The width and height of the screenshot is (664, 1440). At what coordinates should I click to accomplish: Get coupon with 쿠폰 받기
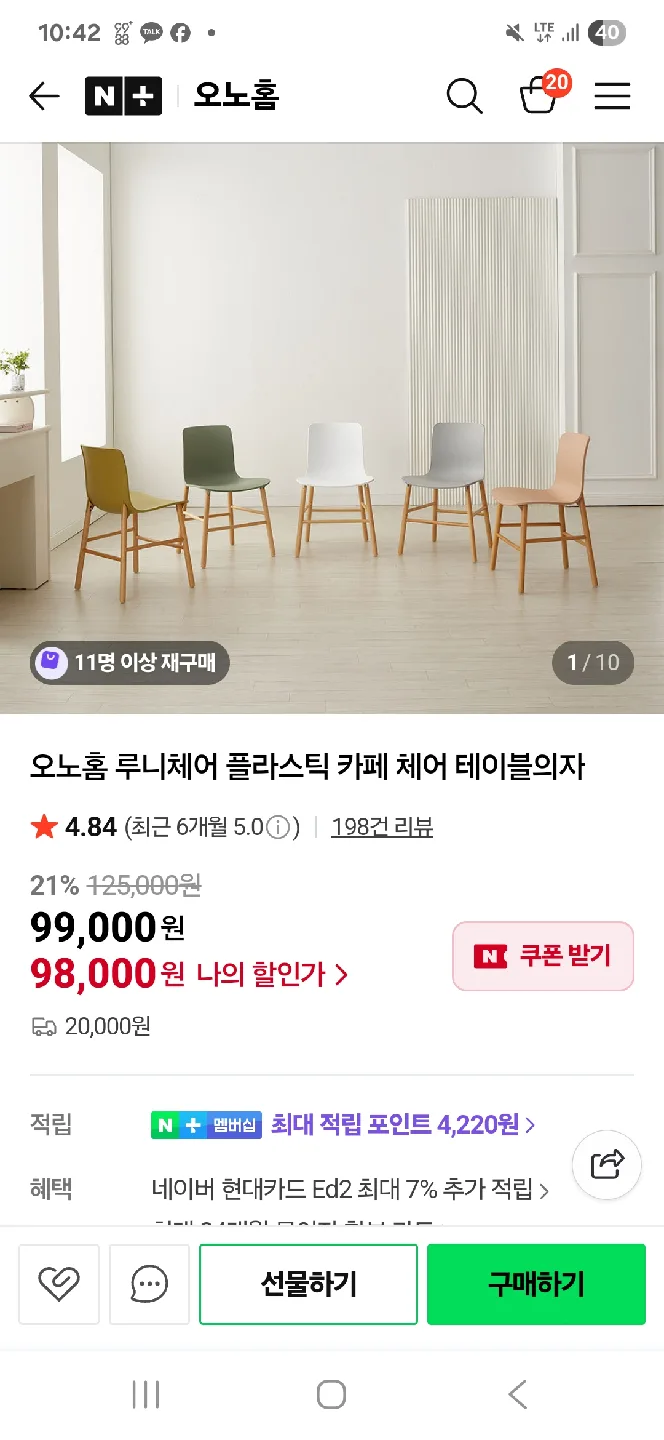coord(543,956)
